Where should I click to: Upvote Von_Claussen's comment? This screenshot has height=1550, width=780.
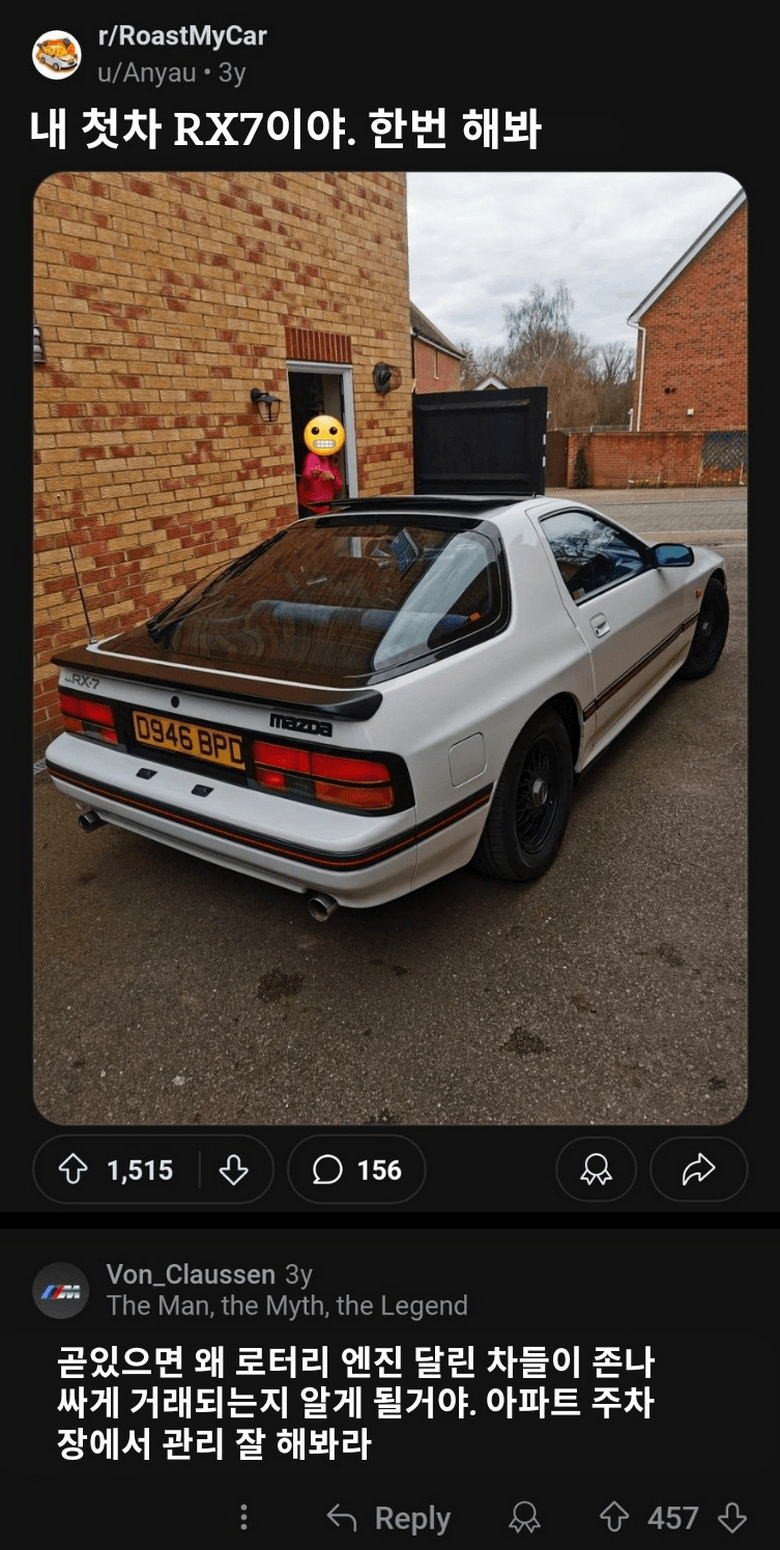[613, 1518]
